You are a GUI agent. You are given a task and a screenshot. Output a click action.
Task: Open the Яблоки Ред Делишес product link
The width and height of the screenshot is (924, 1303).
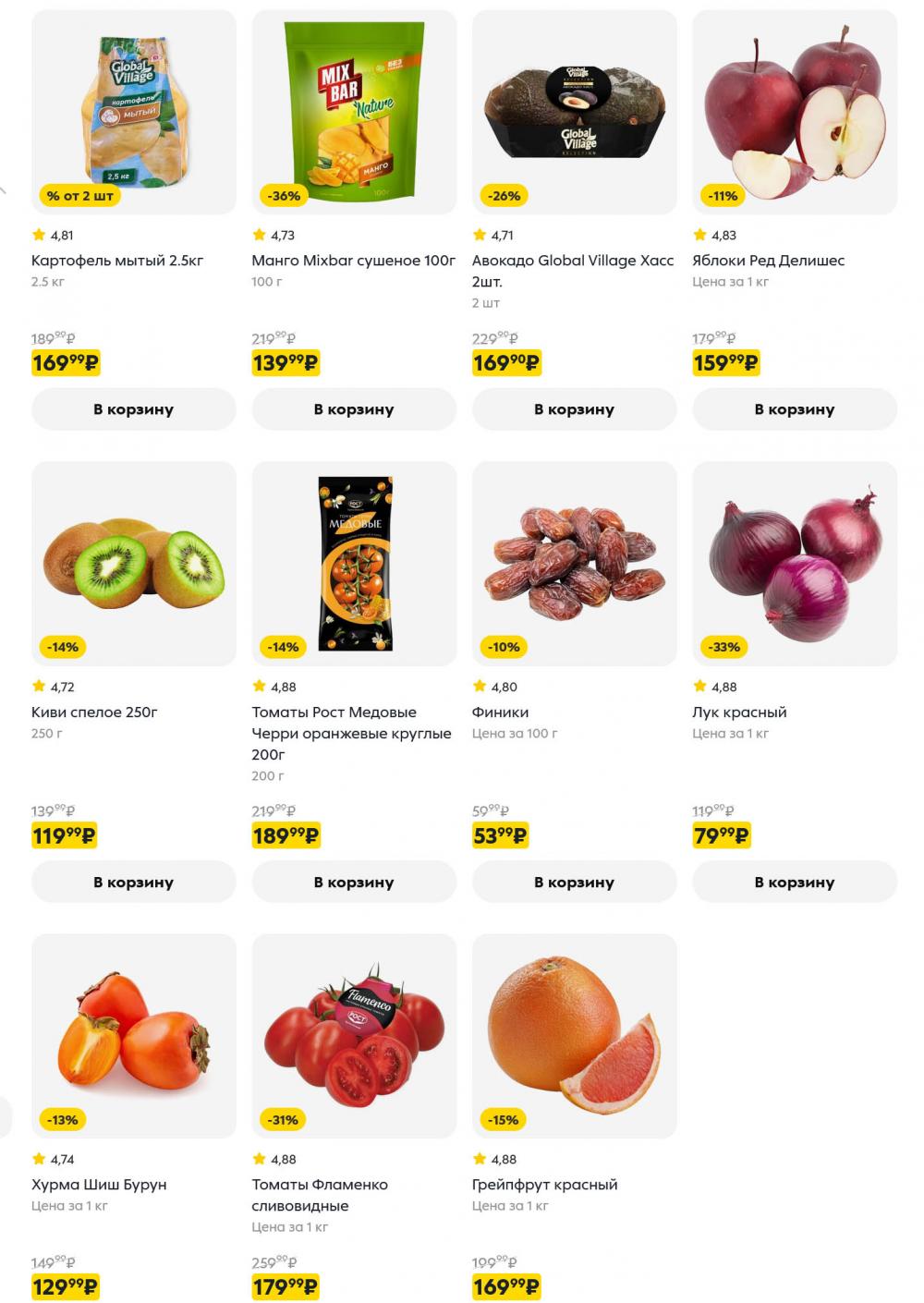(x=768, y=261)
